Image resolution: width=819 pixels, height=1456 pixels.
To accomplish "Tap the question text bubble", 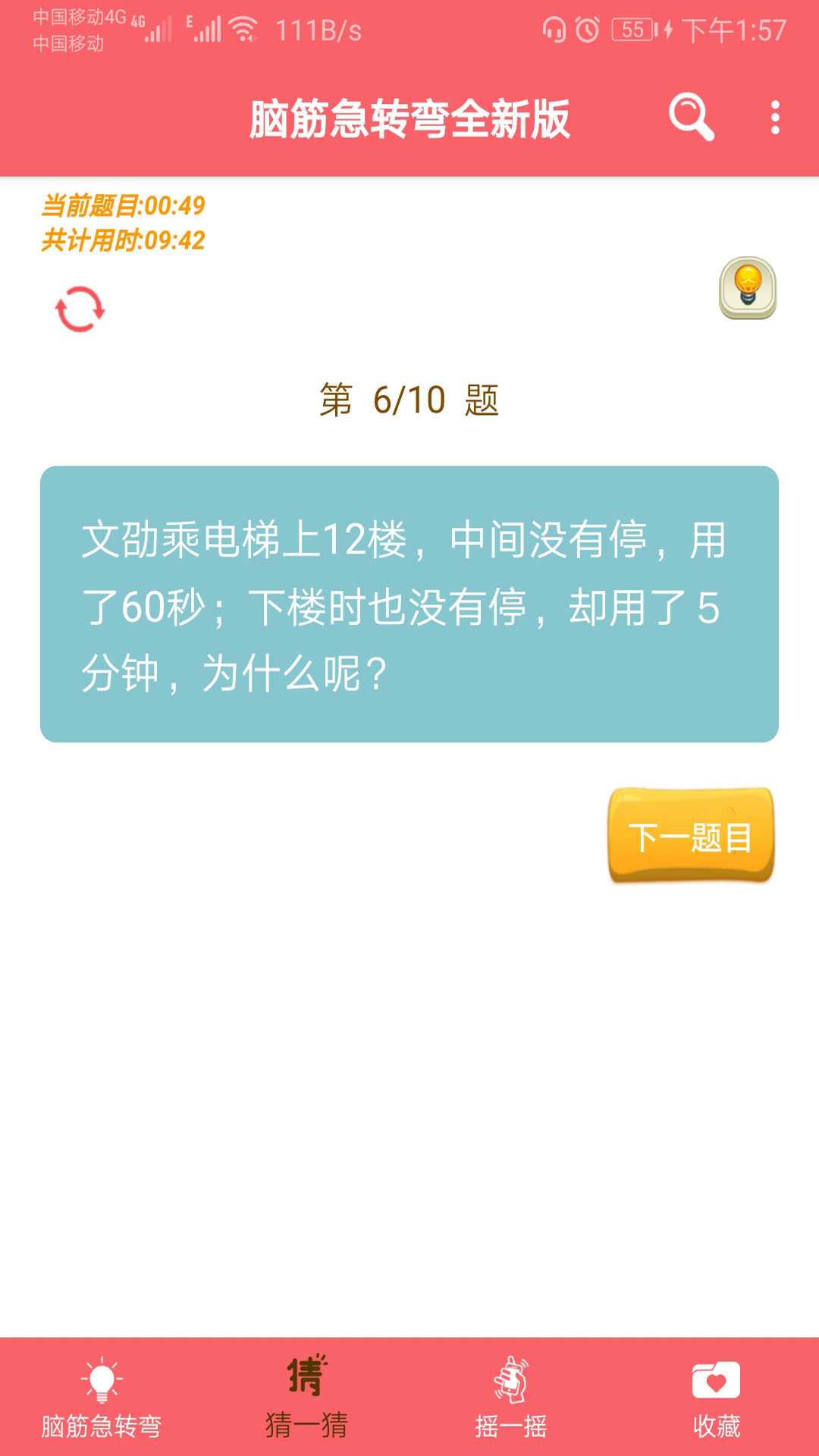I will coord(409,603).
